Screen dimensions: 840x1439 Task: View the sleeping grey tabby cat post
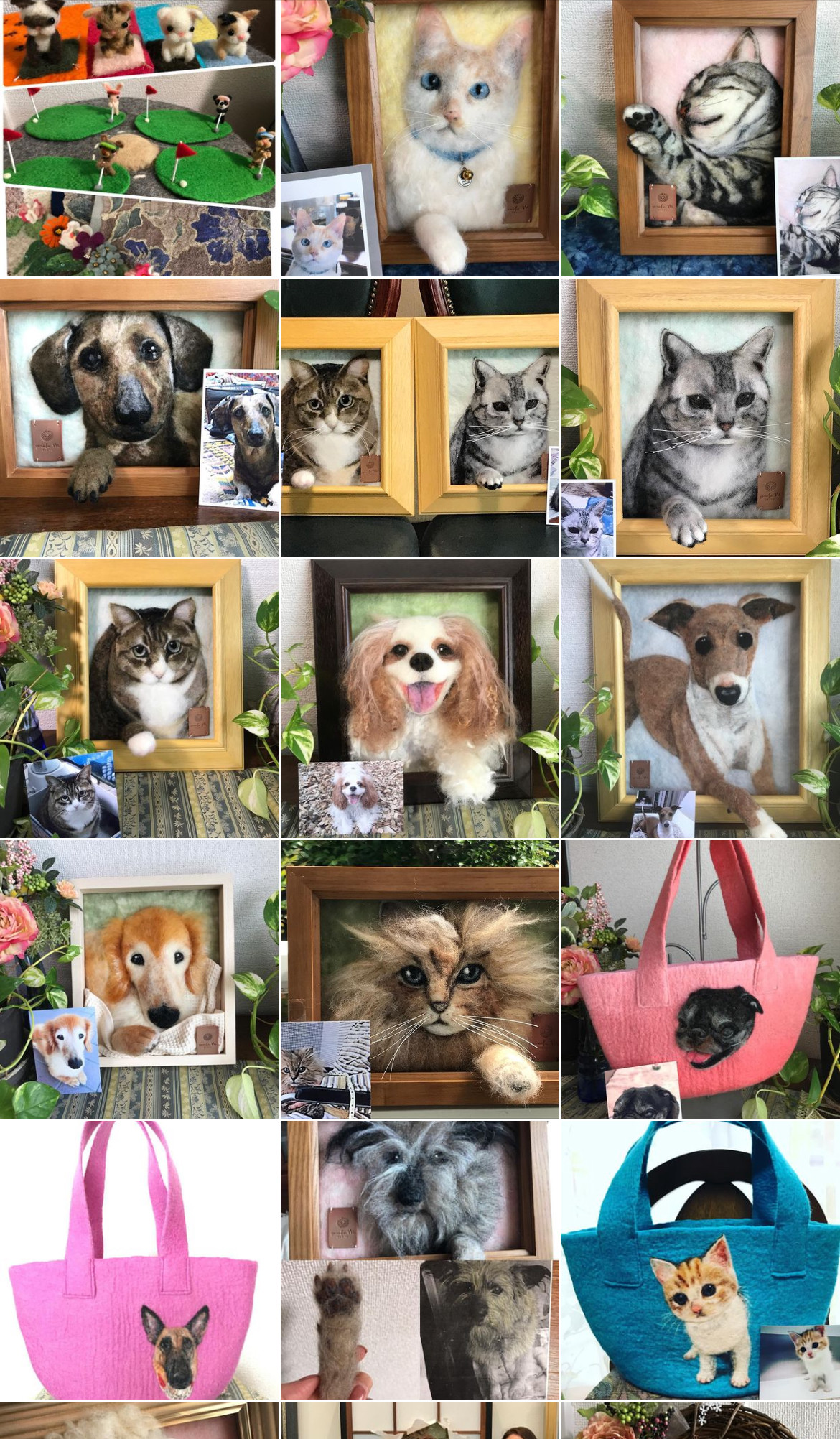tap(701, 138)
